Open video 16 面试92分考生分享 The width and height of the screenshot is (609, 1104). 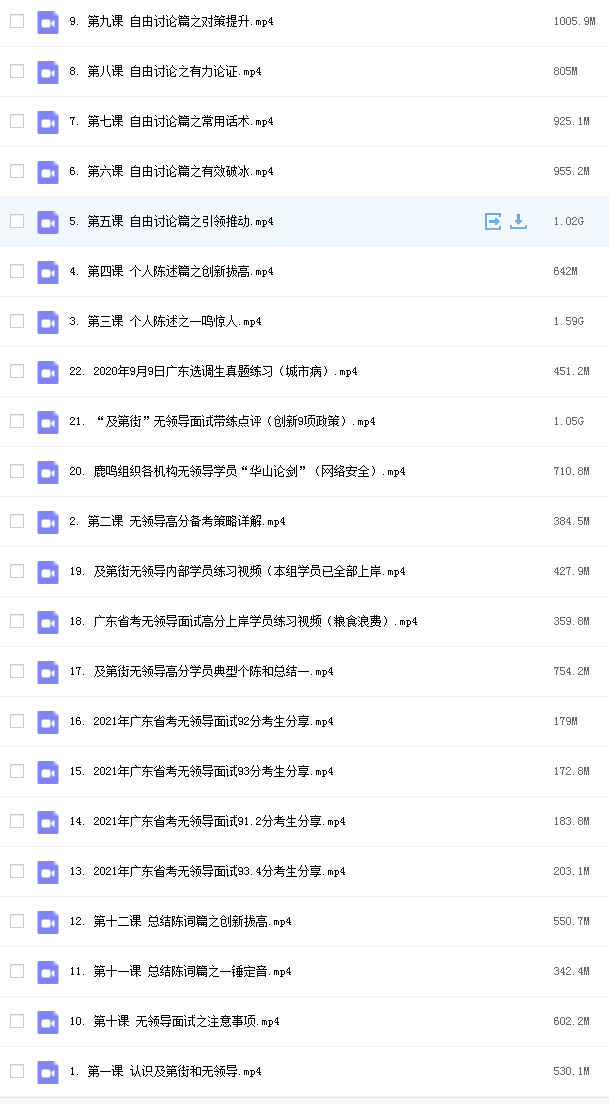point(201,721)
